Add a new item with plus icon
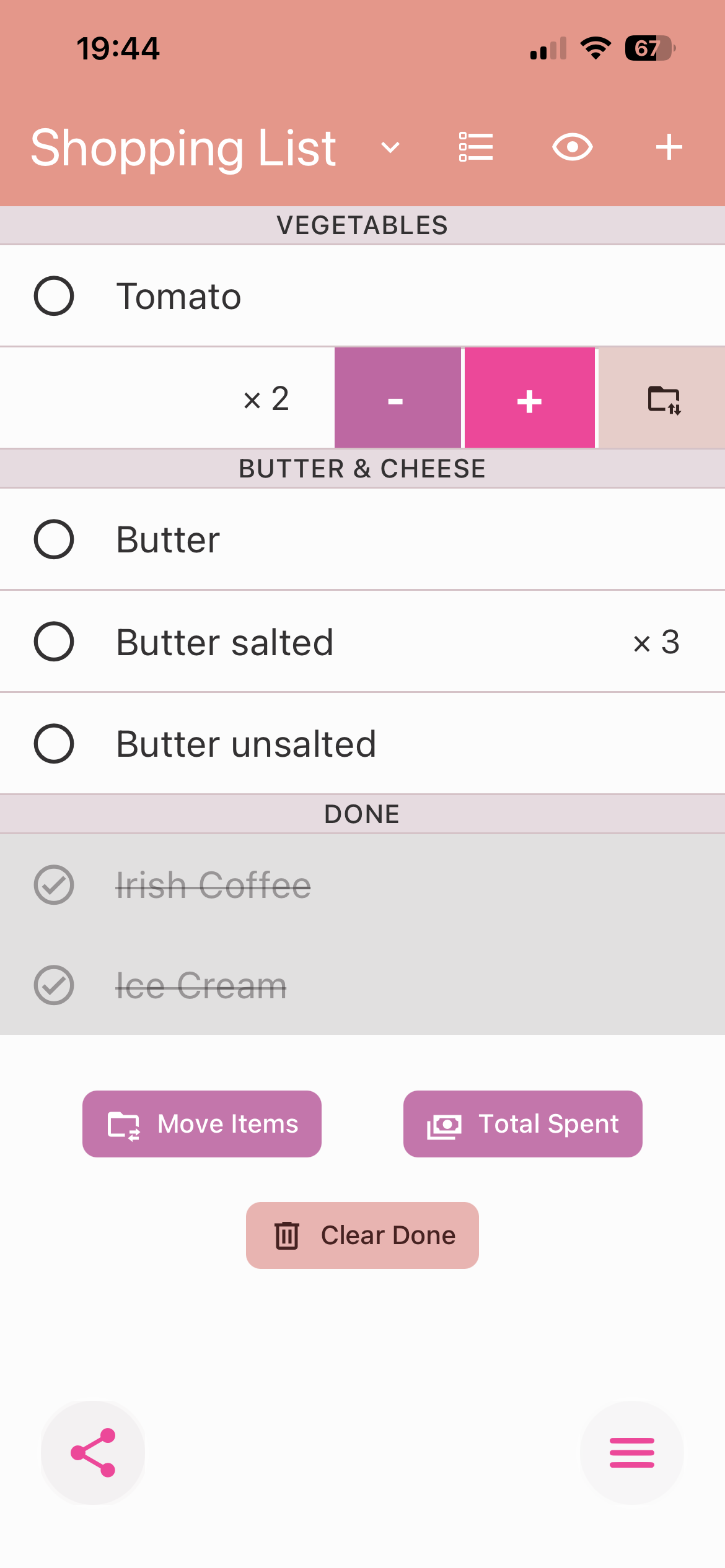The height and width of the screenshot is (1568, 725). point(669,147)
